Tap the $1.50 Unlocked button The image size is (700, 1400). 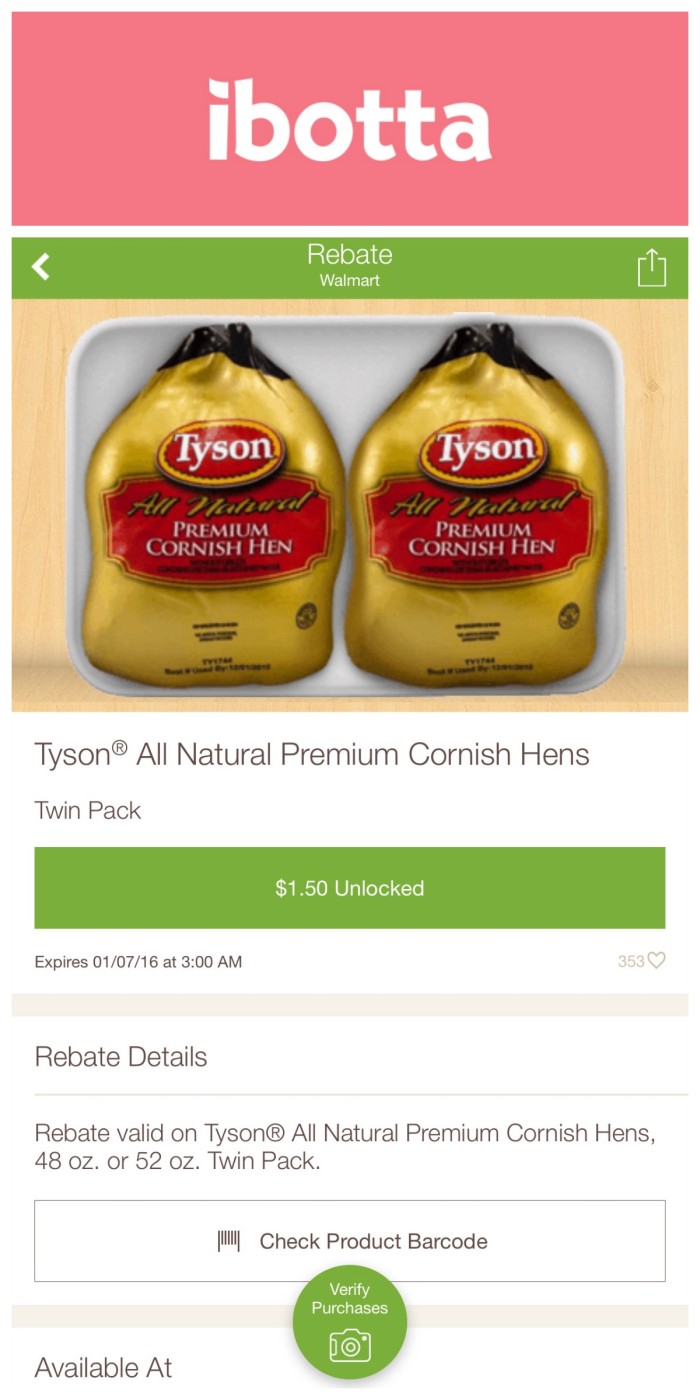349,888
